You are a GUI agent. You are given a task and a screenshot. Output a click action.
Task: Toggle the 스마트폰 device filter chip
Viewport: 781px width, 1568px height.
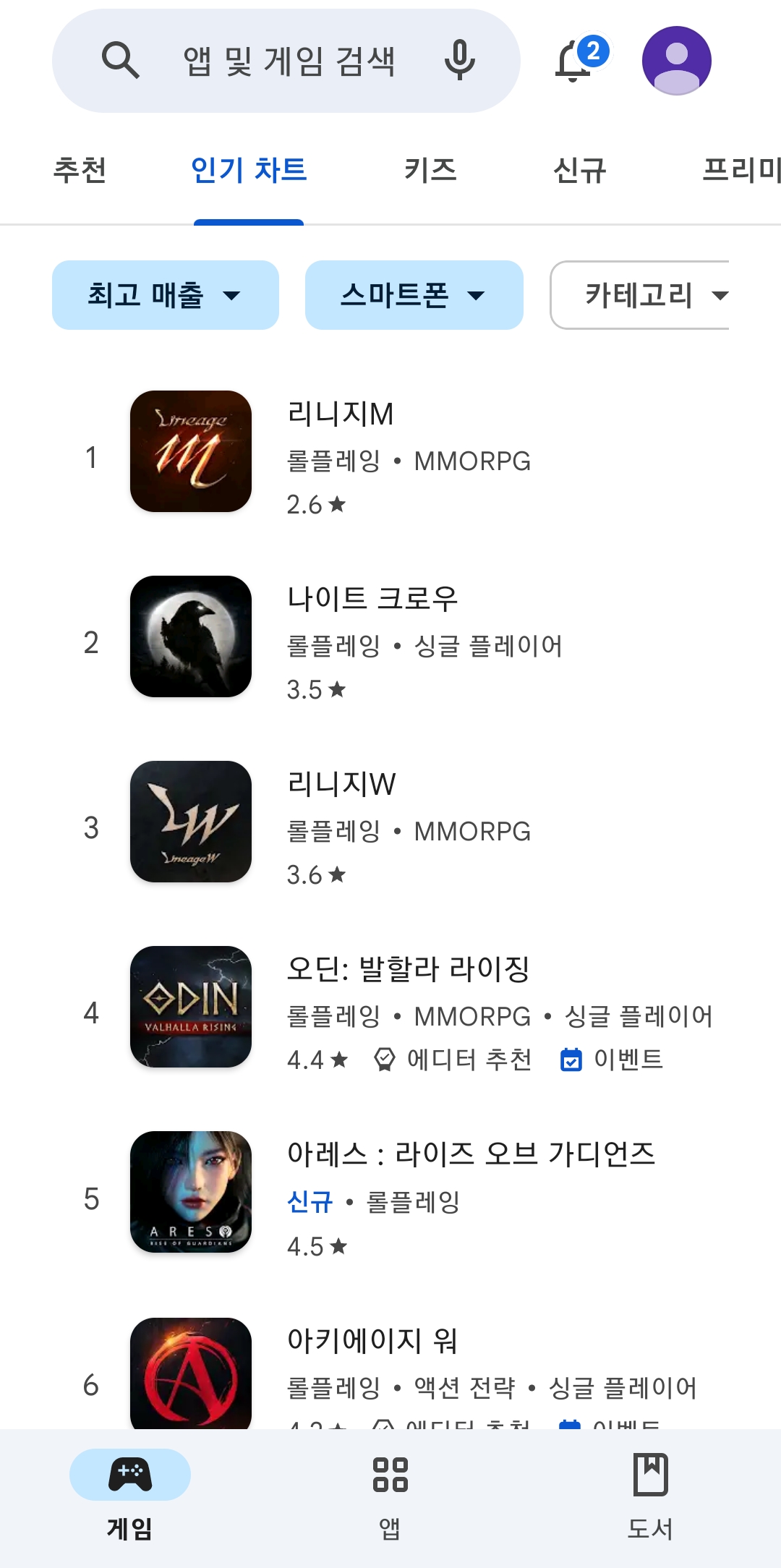(x=414, y=294)
